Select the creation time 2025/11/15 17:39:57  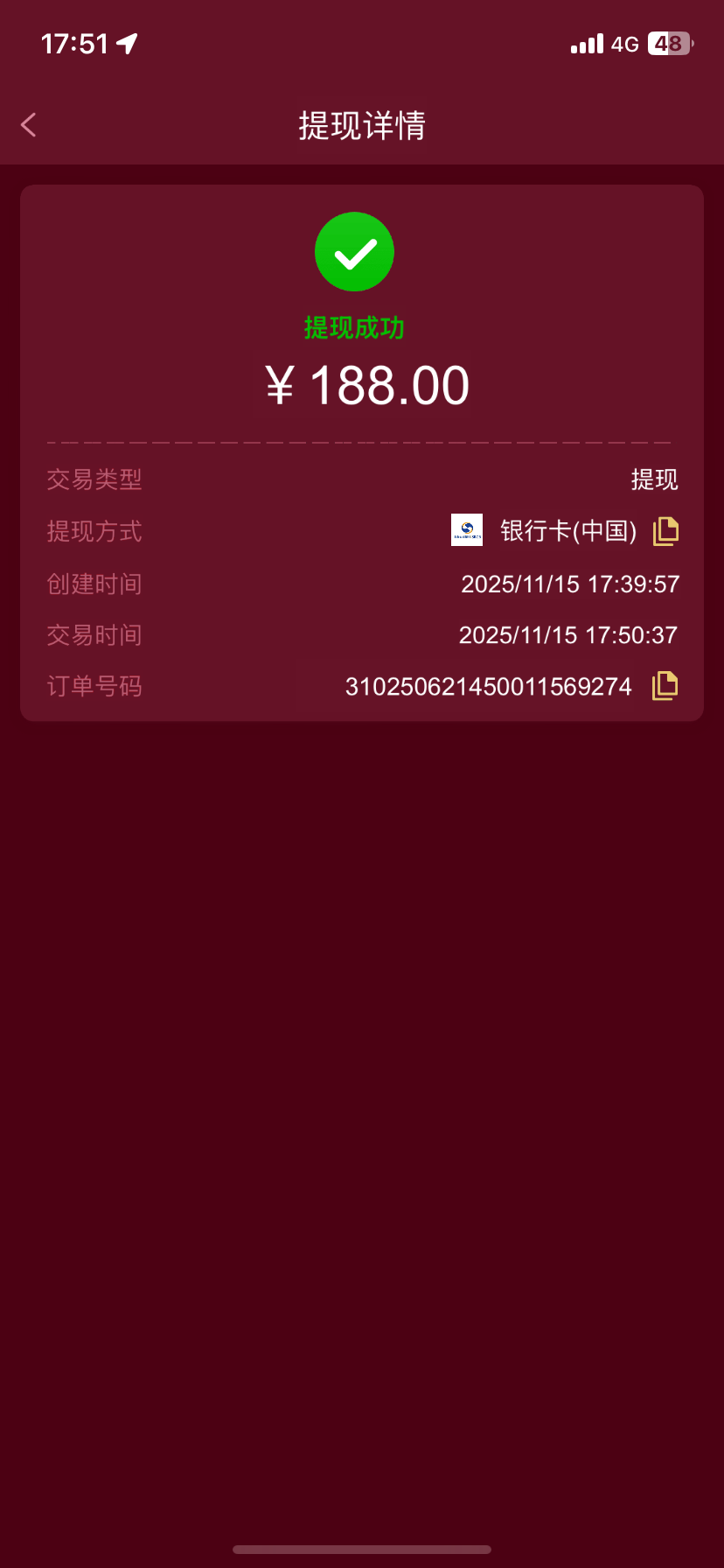tap(569, 584)
